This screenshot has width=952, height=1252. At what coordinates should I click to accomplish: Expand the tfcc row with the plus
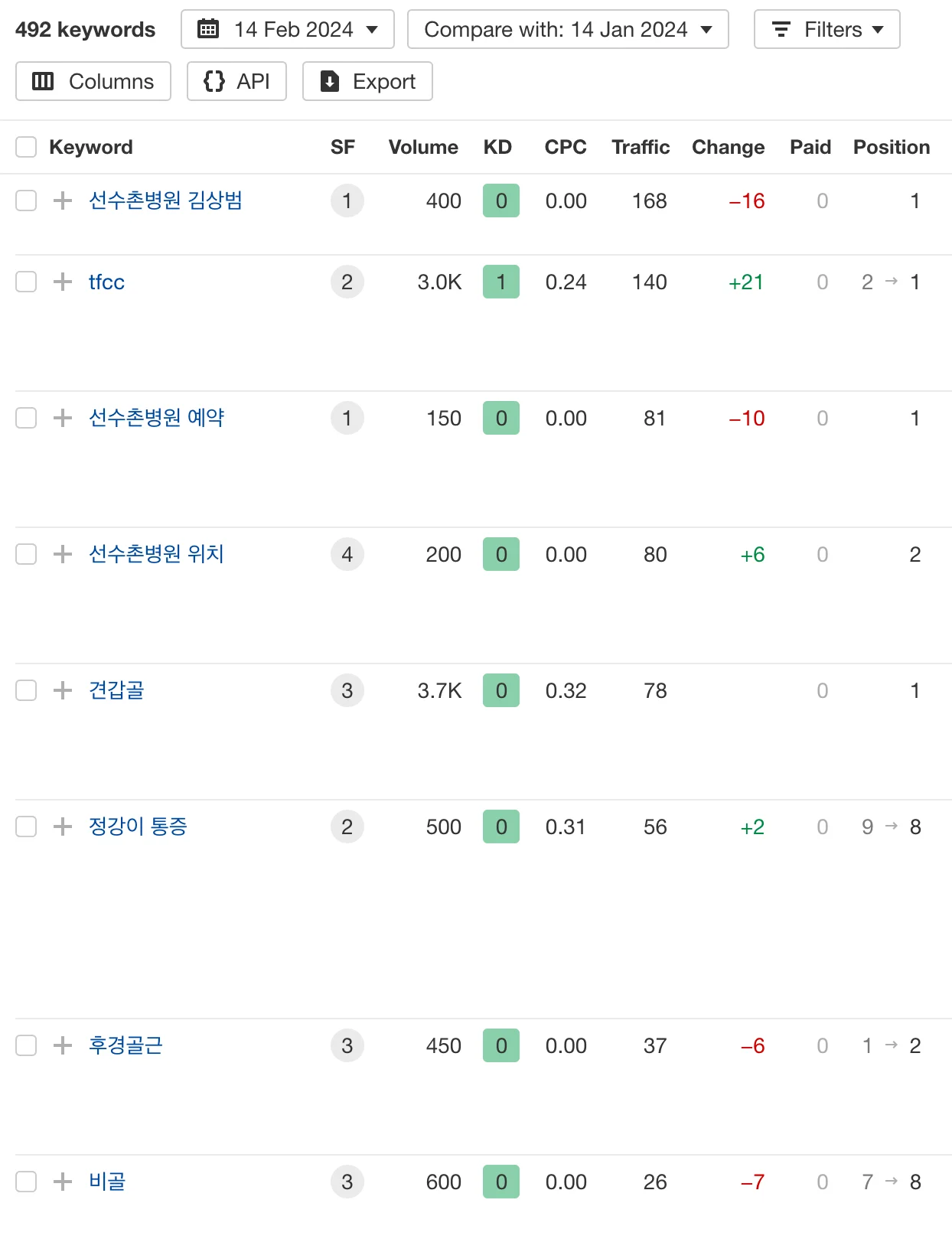coord(63,282)
